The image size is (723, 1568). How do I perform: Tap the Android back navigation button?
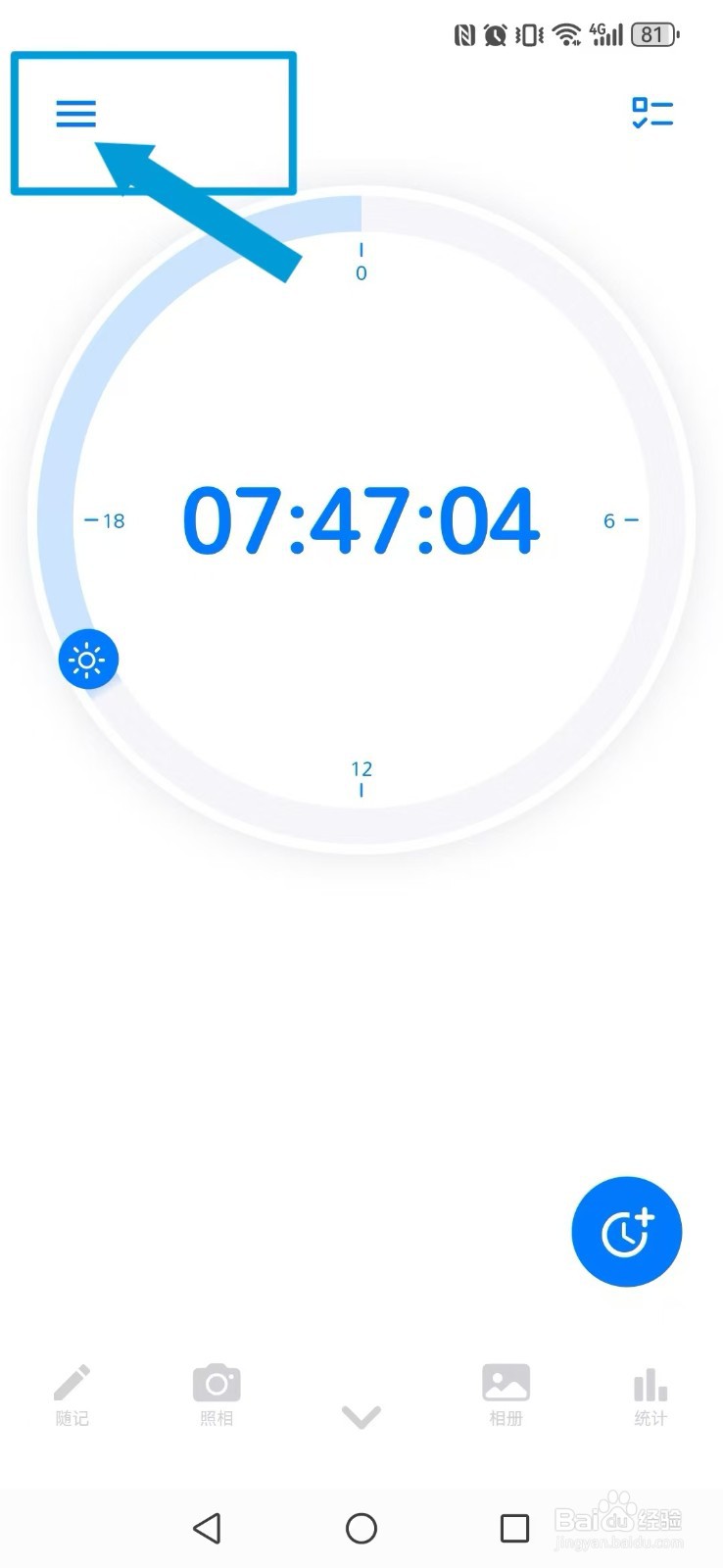pyautogui.click(x=208, y=1528)
